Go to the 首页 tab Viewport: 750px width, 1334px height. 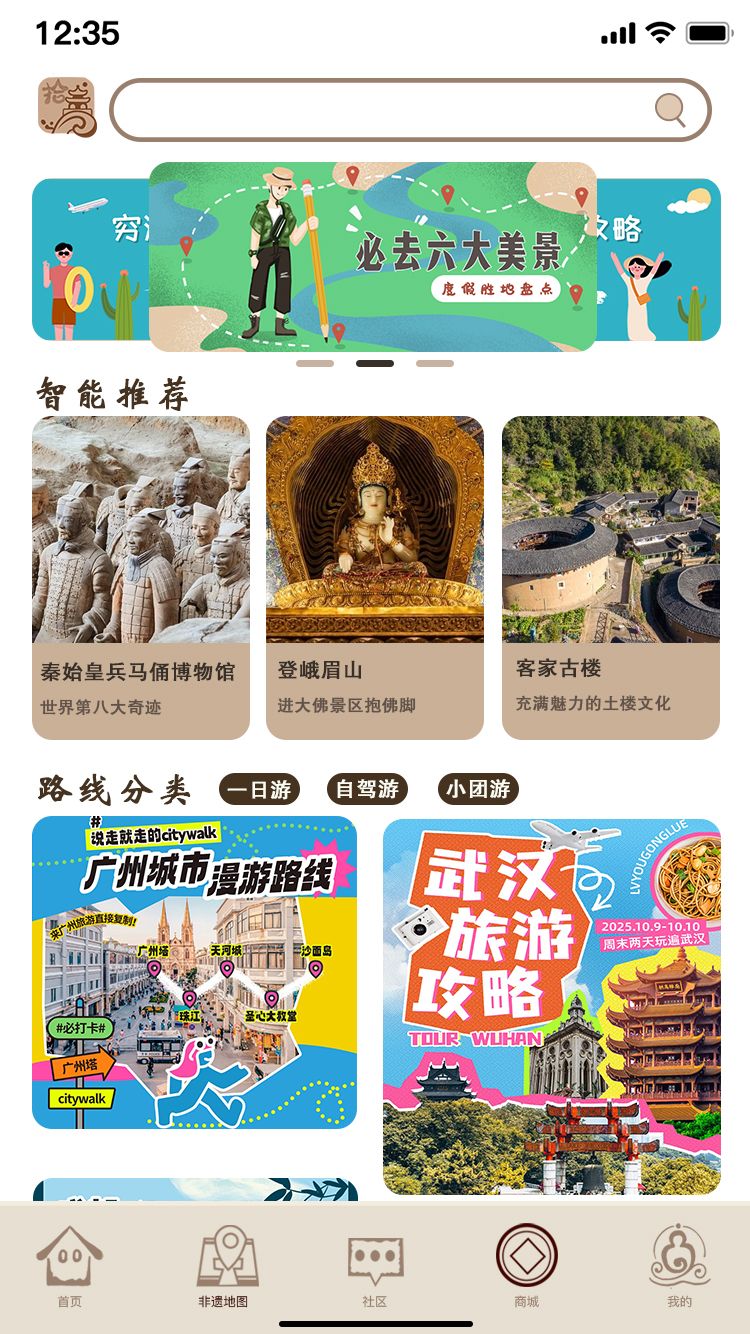point(69,1266)
